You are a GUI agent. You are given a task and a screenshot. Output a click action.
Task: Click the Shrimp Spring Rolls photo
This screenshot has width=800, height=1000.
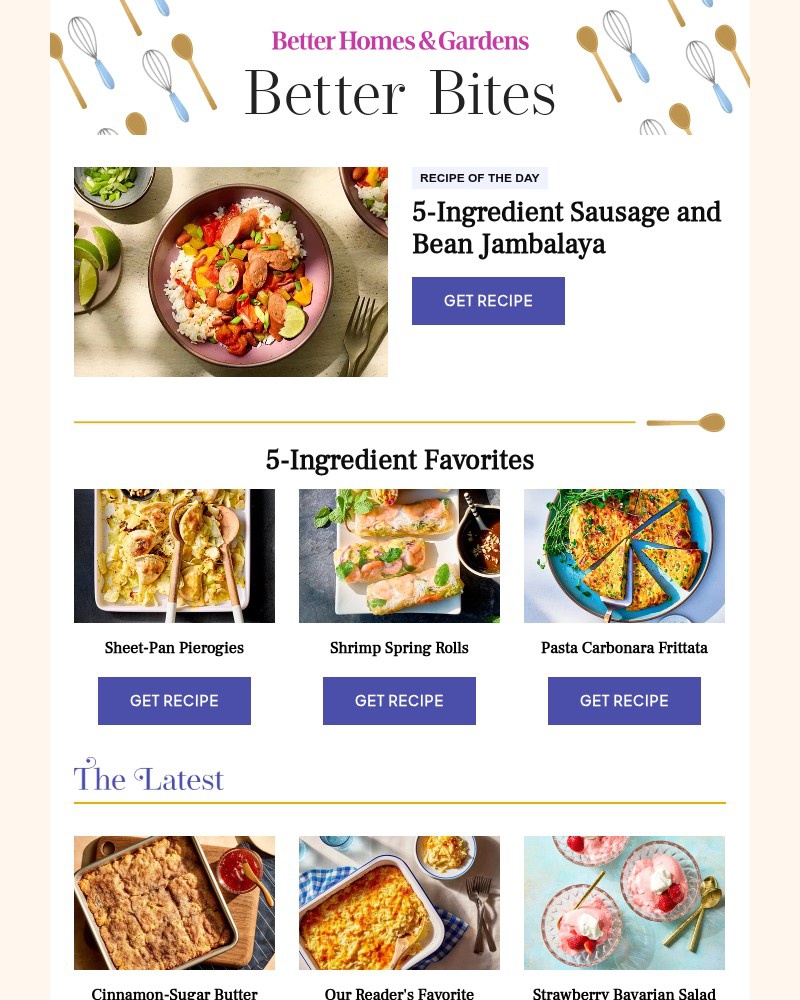(x=399, y=555)
